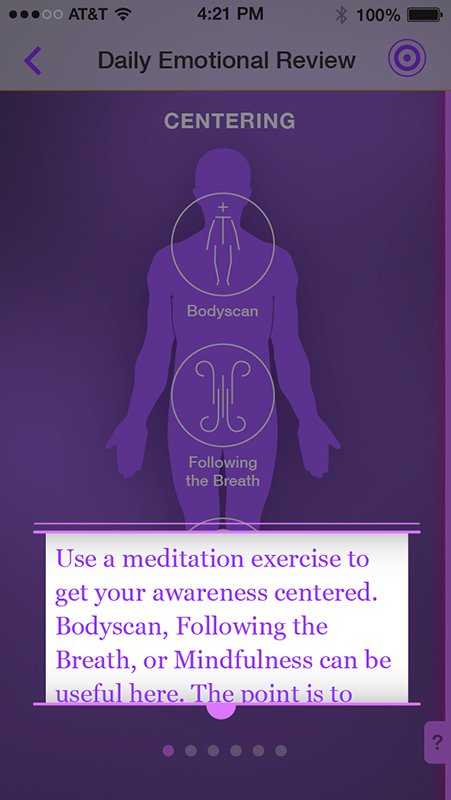This screenshot has height=800, width=451.
Task: Tap the scroll handle under the instructions
Action: click(221, 710)
